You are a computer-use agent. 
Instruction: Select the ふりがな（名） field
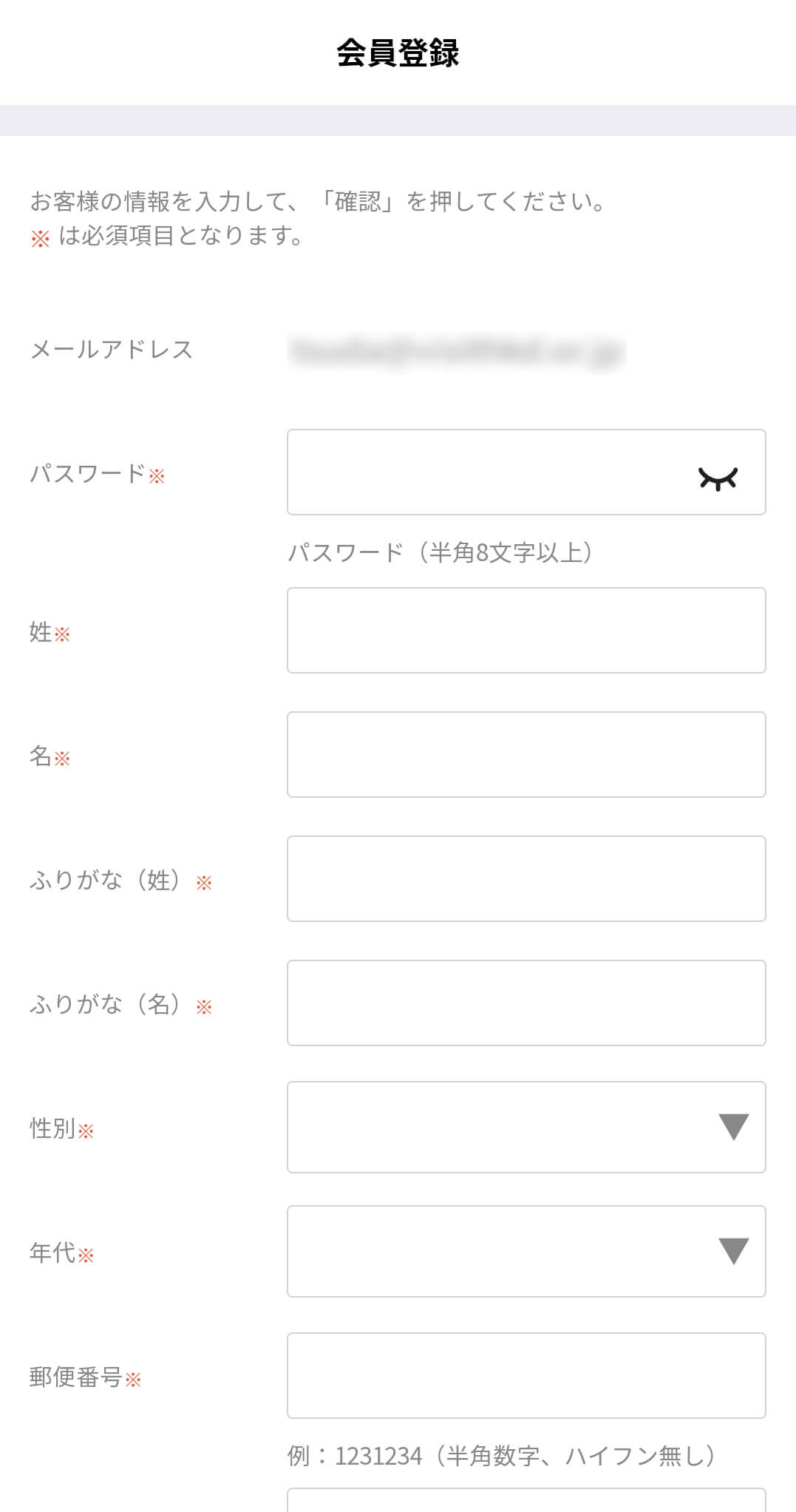[526, 1003]
